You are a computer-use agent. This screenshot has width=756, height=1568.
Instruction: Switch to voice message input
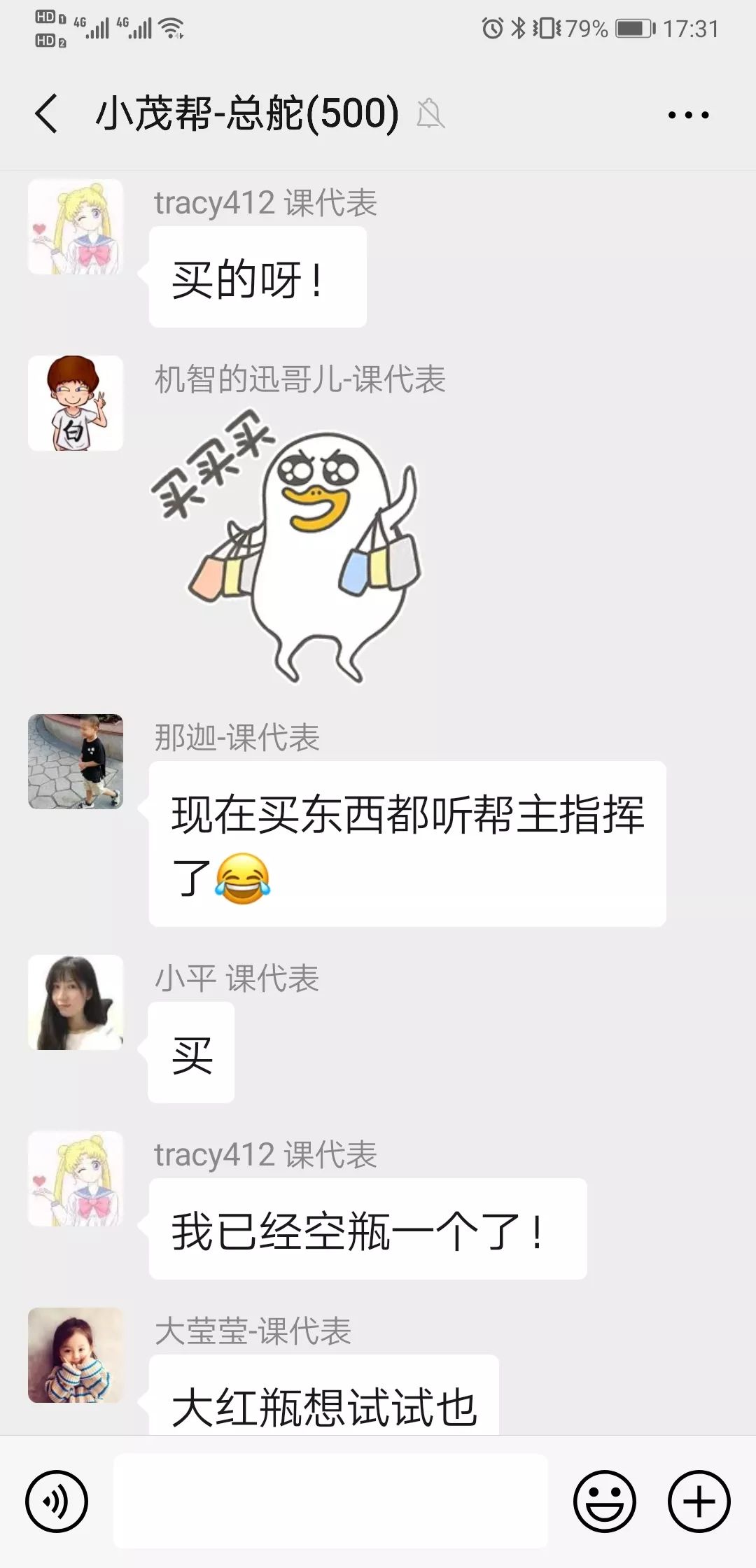pyautogui.click(x=57, y=1501)
